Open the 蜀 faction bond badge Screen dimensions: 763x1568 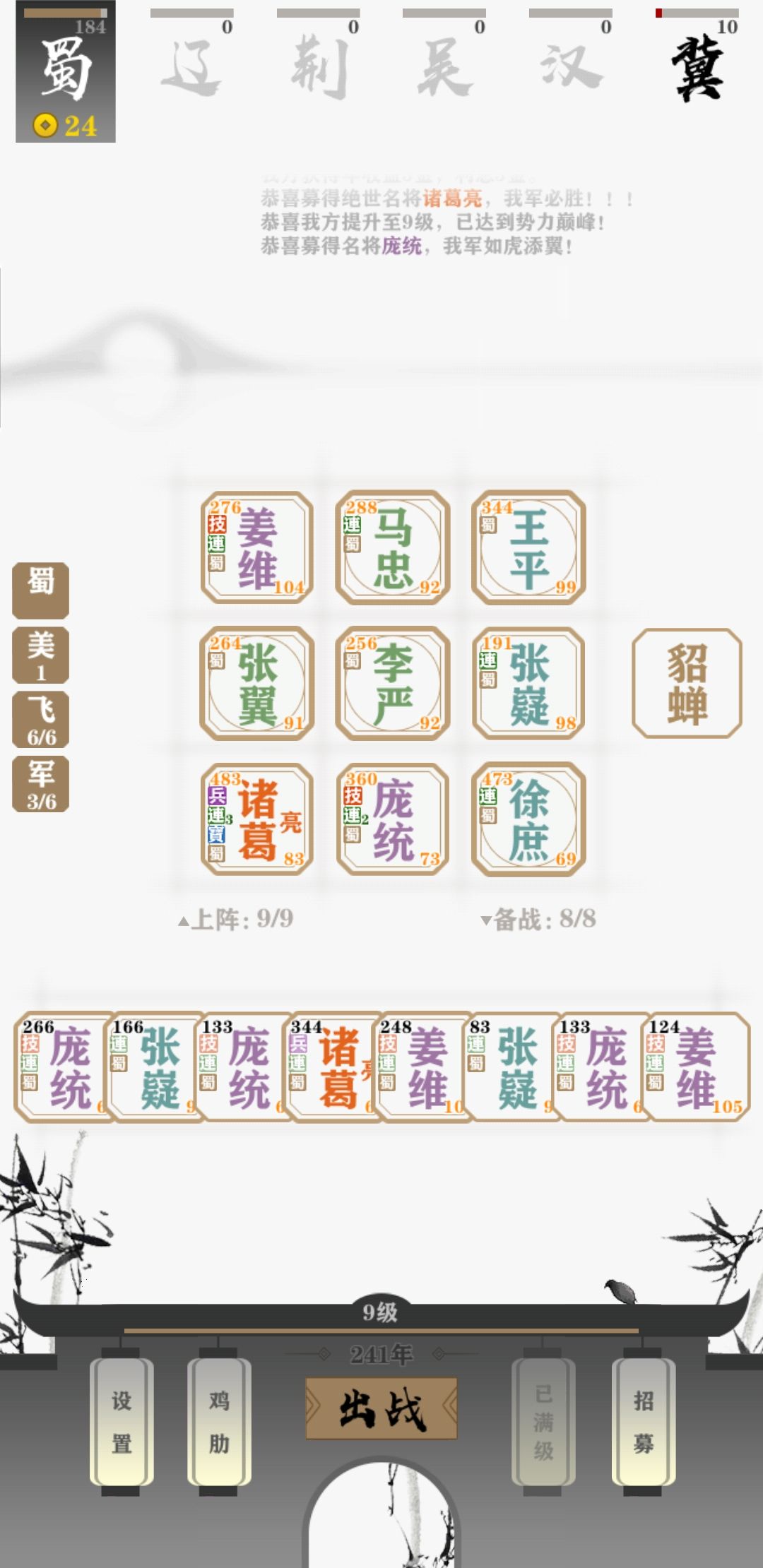(x=40, y=590)
